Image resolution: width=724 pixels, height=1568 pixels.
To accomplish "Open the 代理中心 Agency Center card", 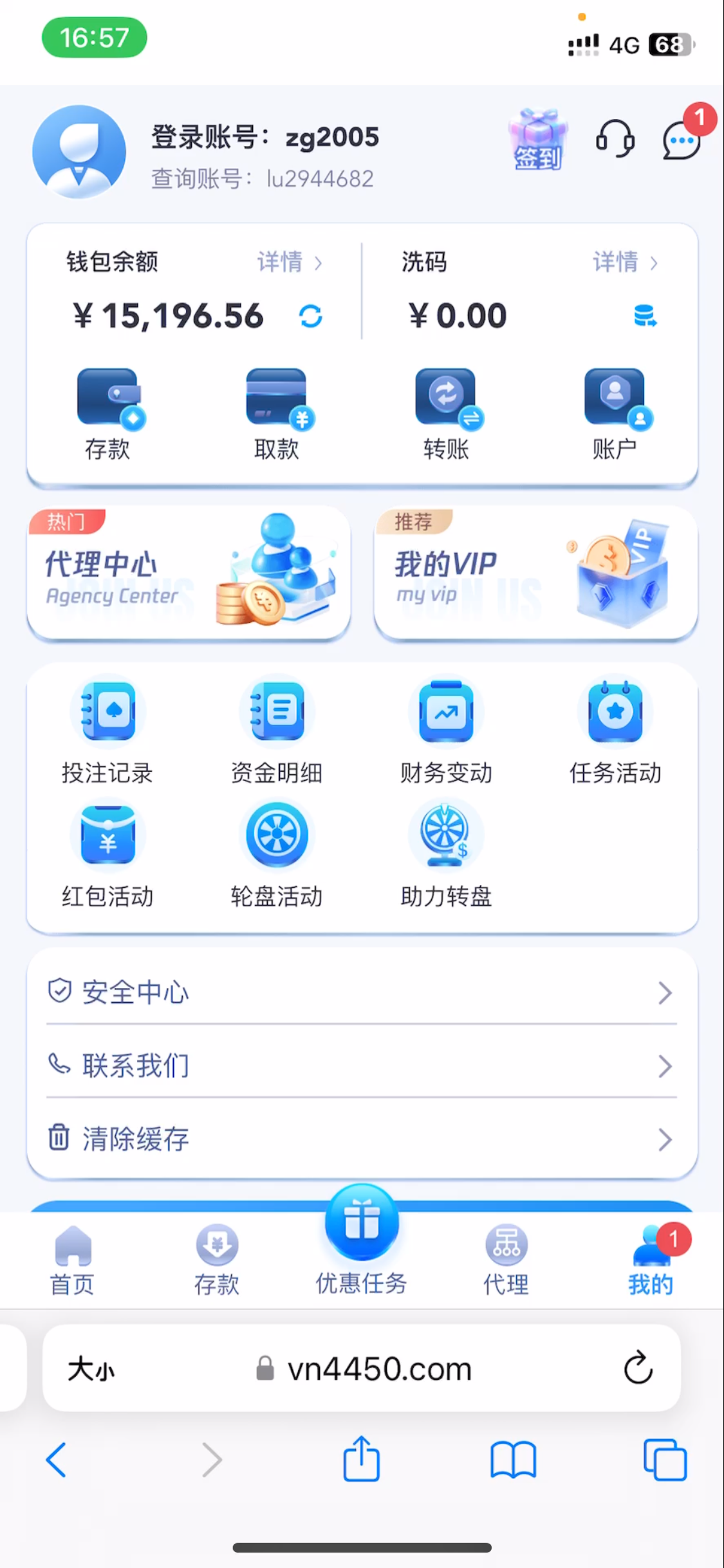I will click(189, 572).
